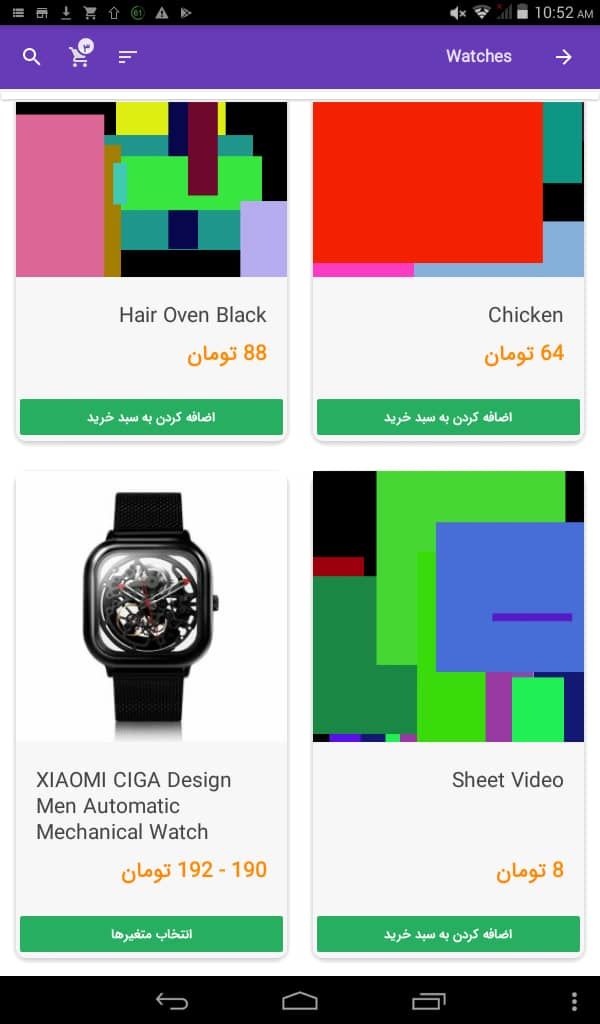Image resolution: width=600 pixels, height=1024 pixels.
Task: Go back with the system back button
Action: 172,1000
